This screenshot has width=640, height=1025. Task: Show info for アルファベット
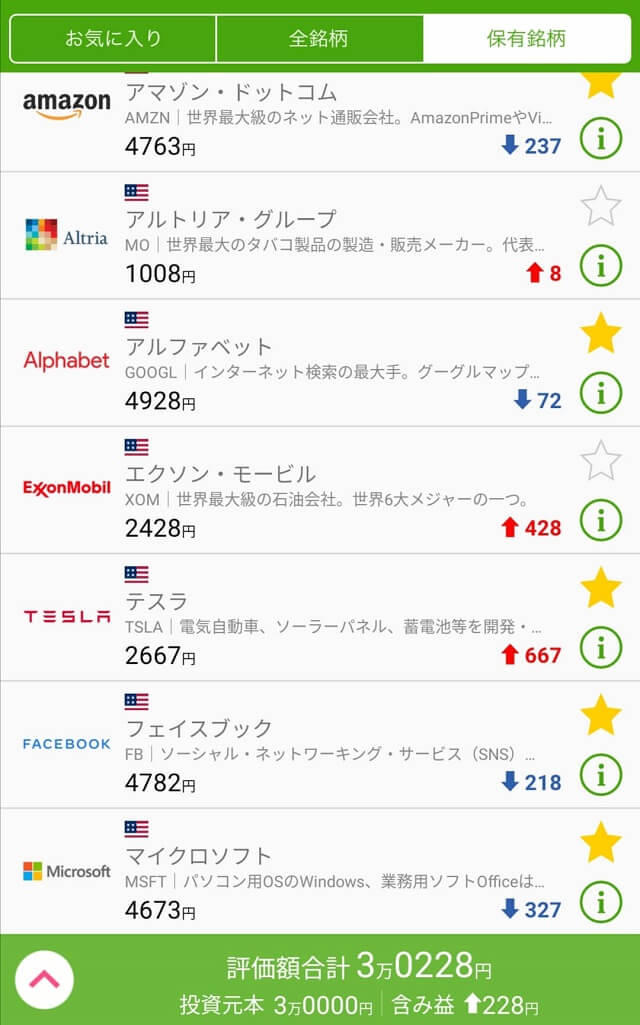(601, 393)
